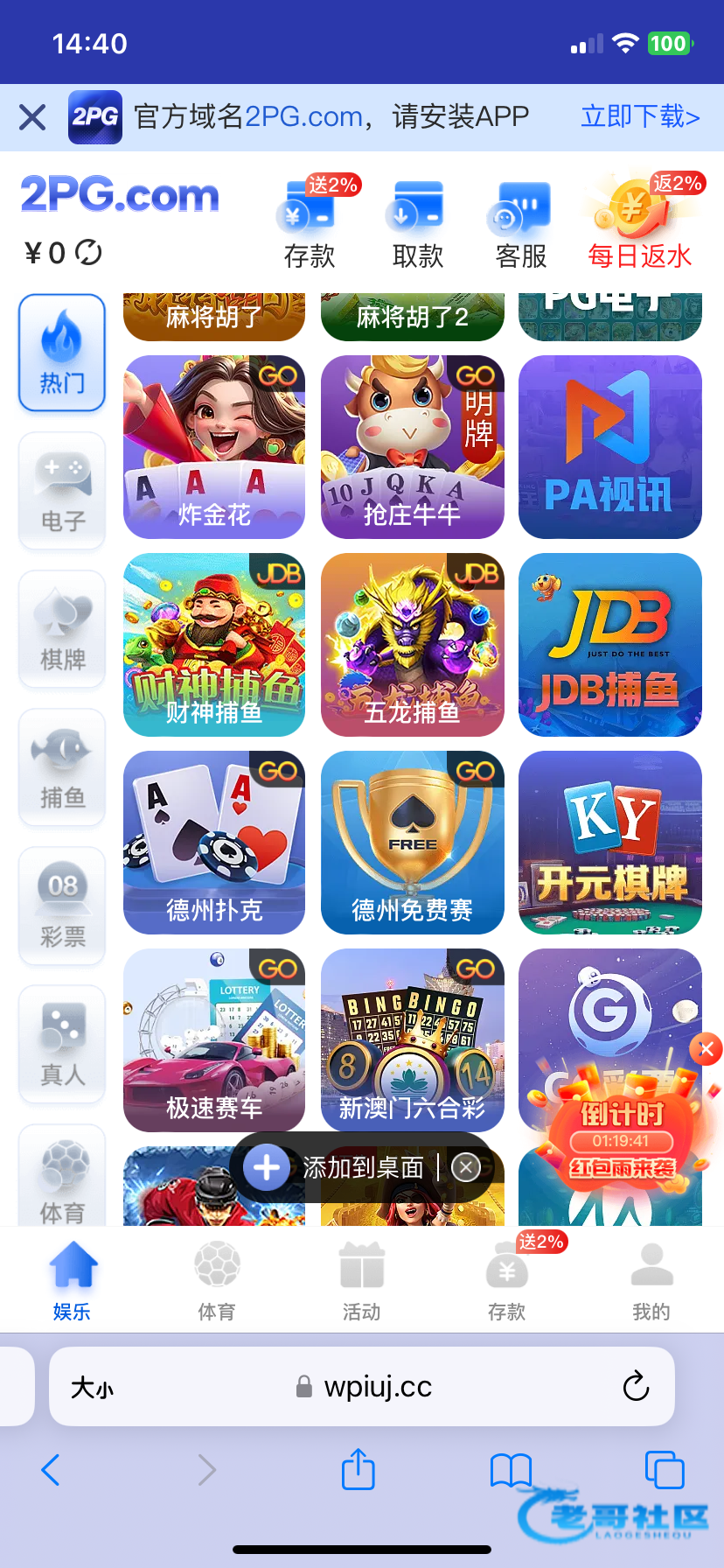Screen dimensions: 724x1568
Task: Select the 棋牌 category in sidebar
Action: point(62,629)
